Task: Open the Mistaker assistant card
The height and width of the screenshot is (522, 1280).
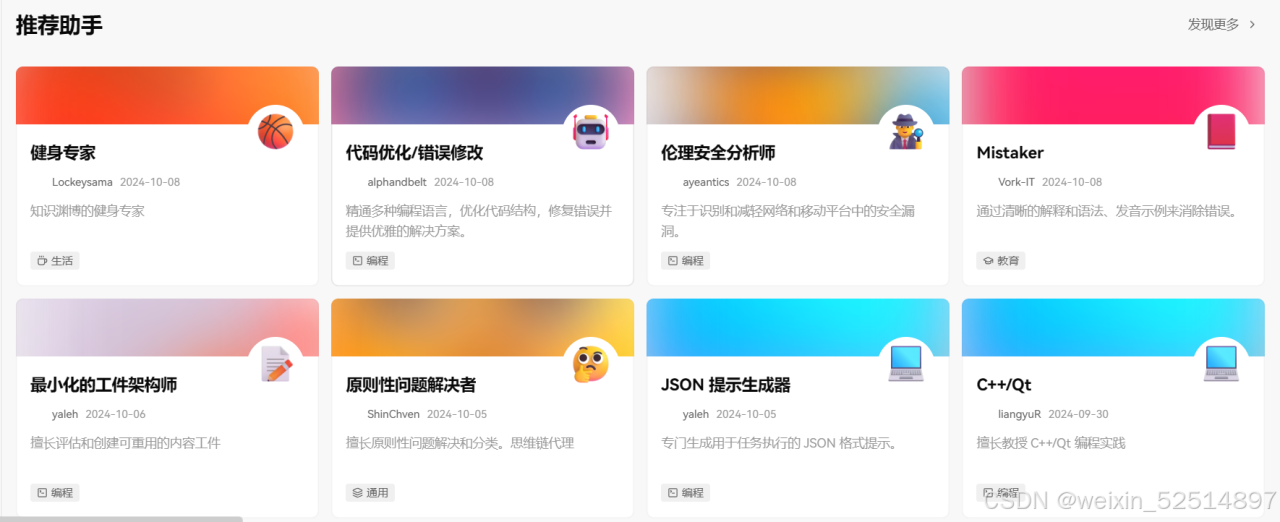Action: tap(1010, 153)
